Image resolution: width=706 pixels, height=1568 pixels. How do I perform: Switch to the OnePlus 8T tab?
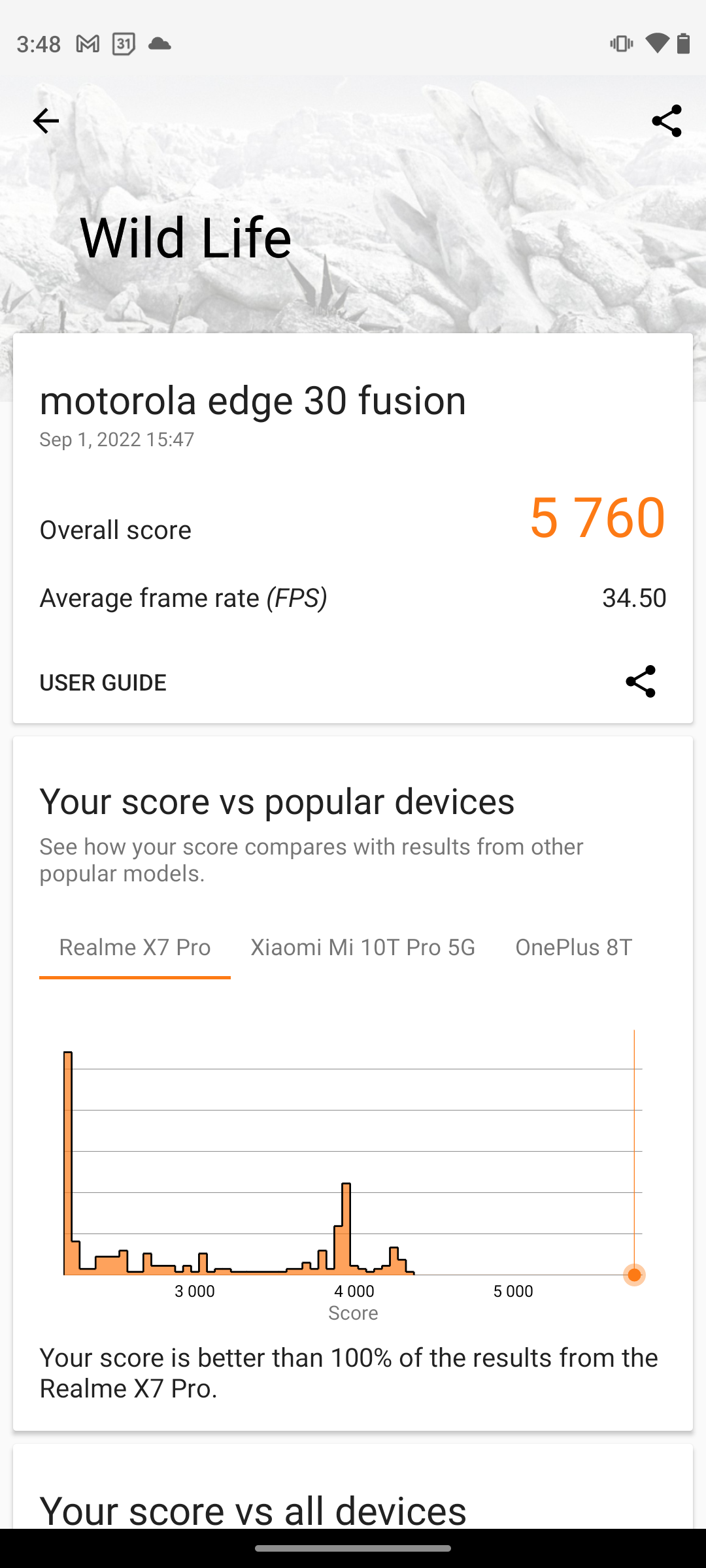tap(573, 947)
